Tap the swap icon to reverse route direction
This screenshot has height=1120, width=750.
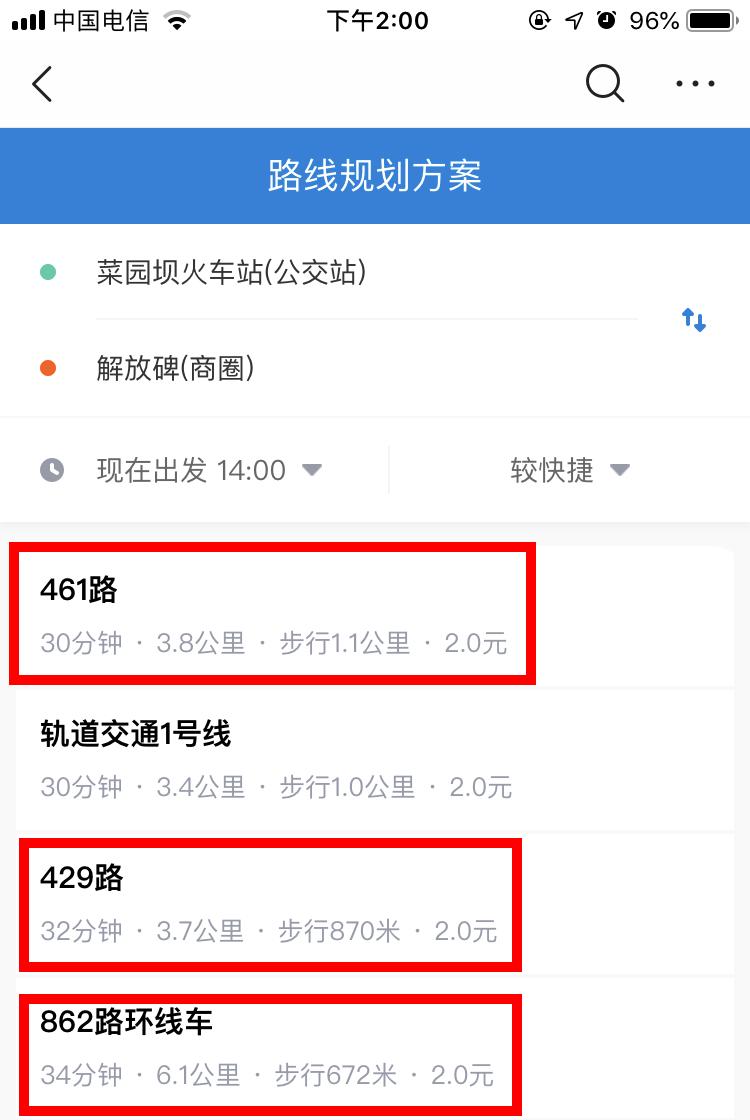pyautogui.click(x=694, y=319)
